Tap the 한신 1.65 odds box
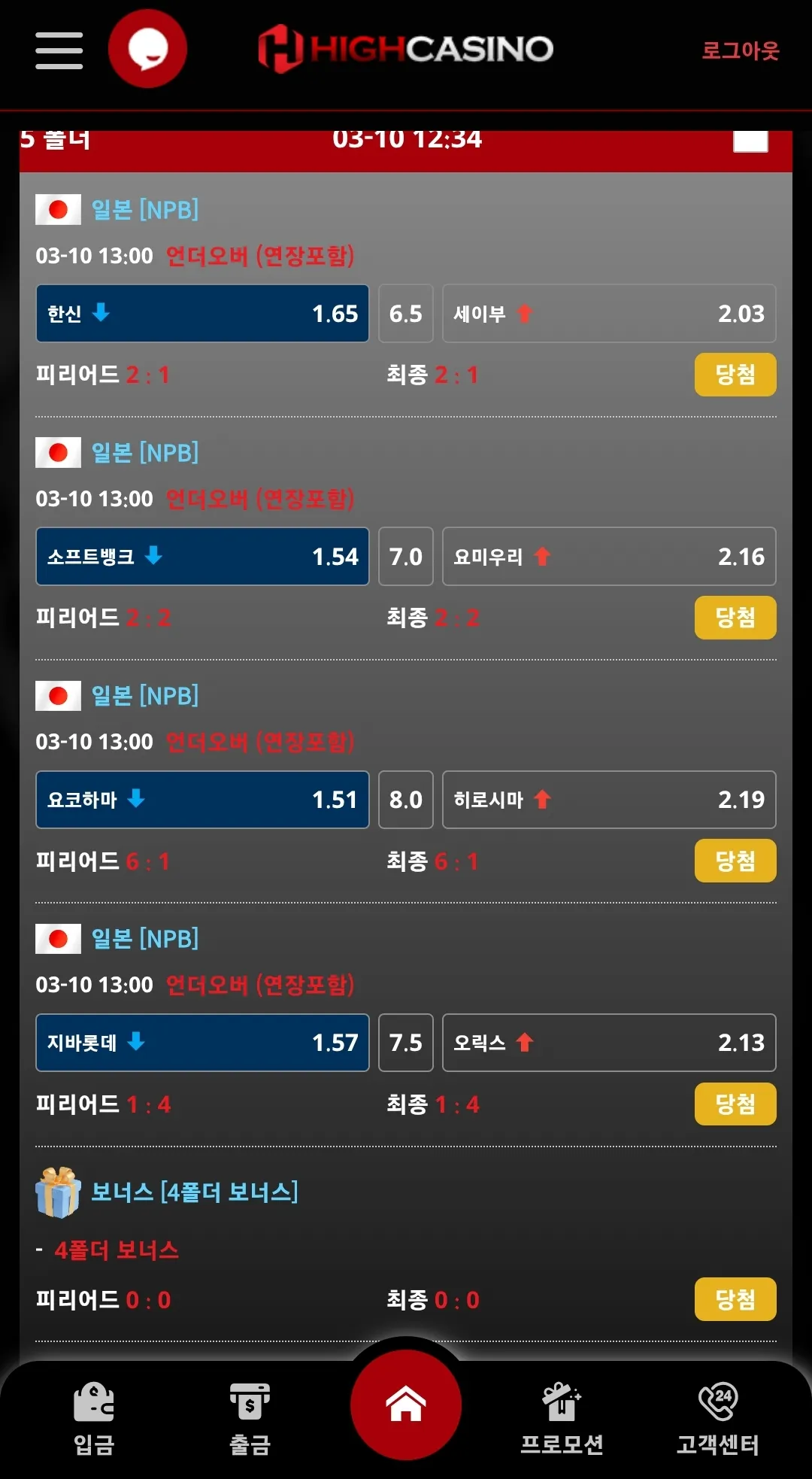 coord(202,314)
